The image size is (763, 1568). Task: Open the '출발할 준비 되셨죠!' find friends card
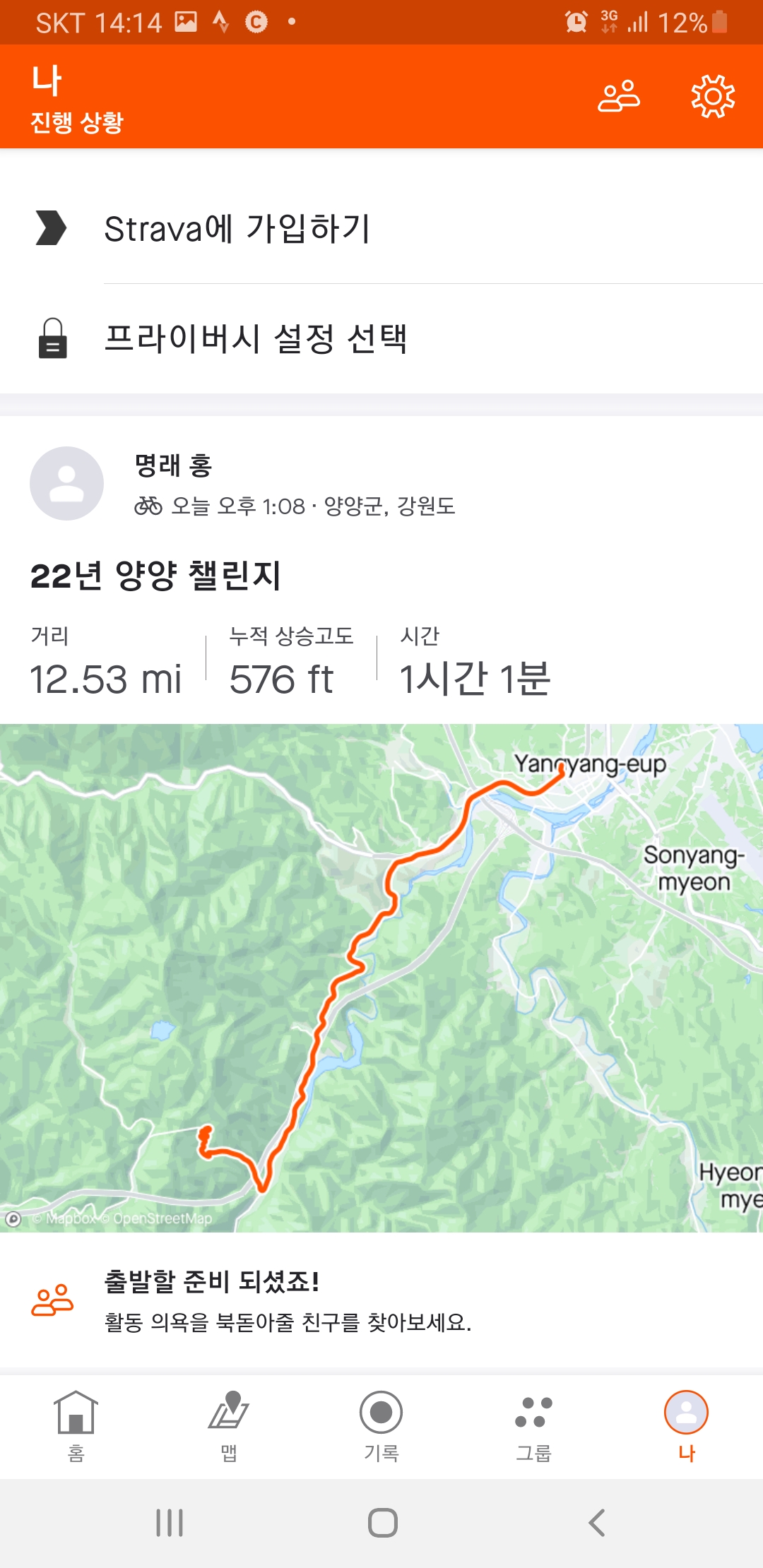click(381, 1300)
